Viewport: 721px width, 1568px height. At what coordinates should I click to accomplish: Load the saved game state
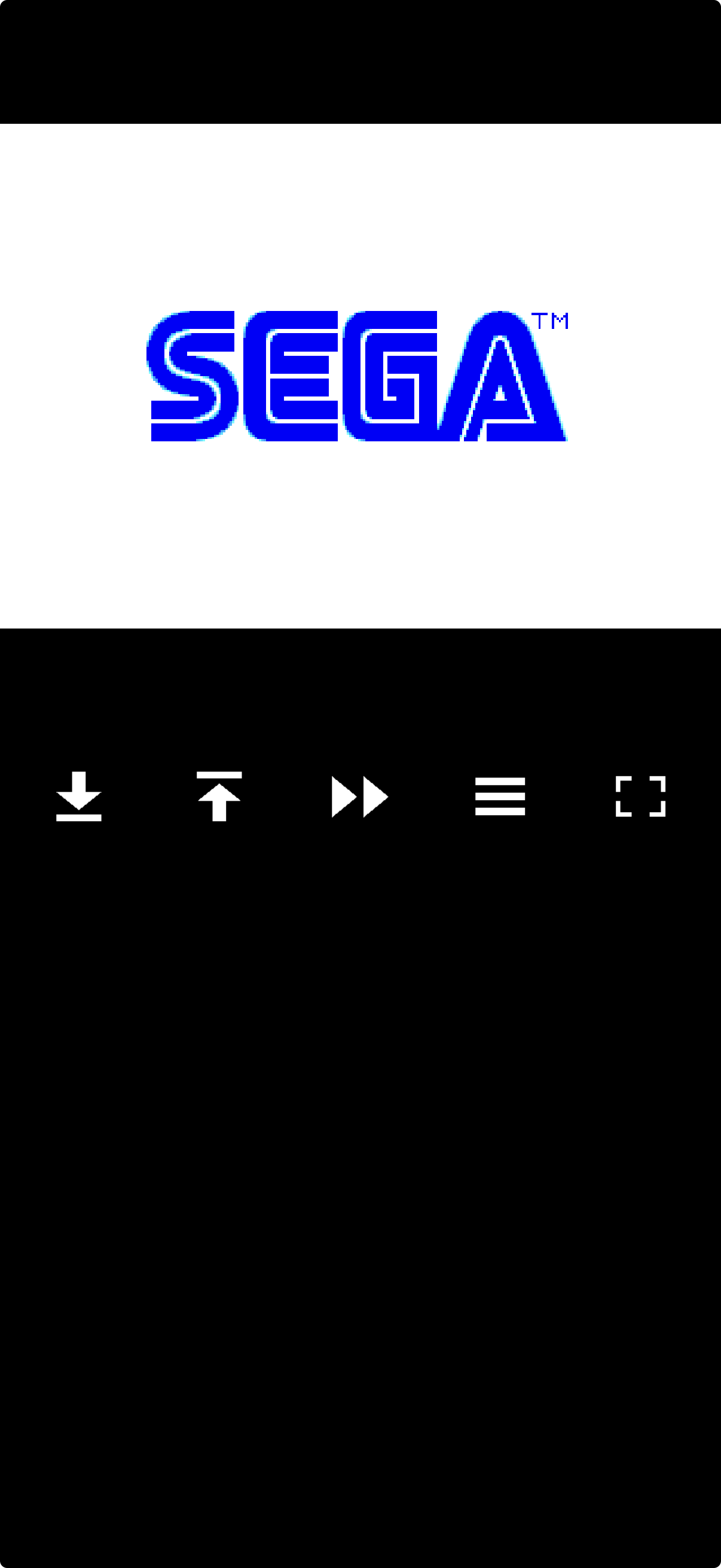point(219,796)
